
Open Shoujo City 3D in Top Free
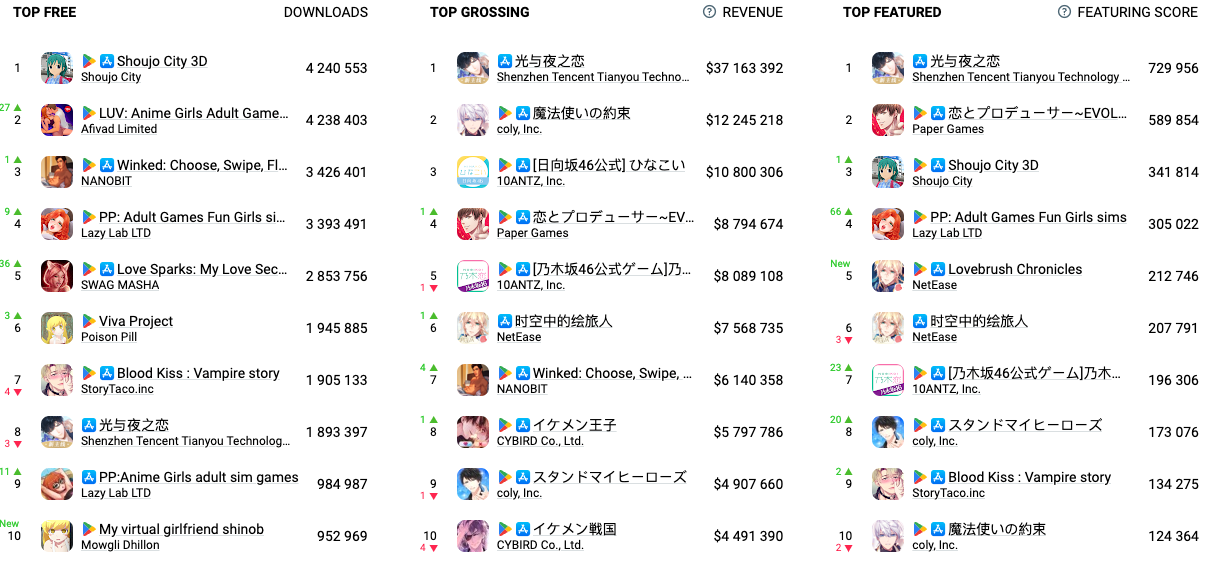tap(162, 61)
